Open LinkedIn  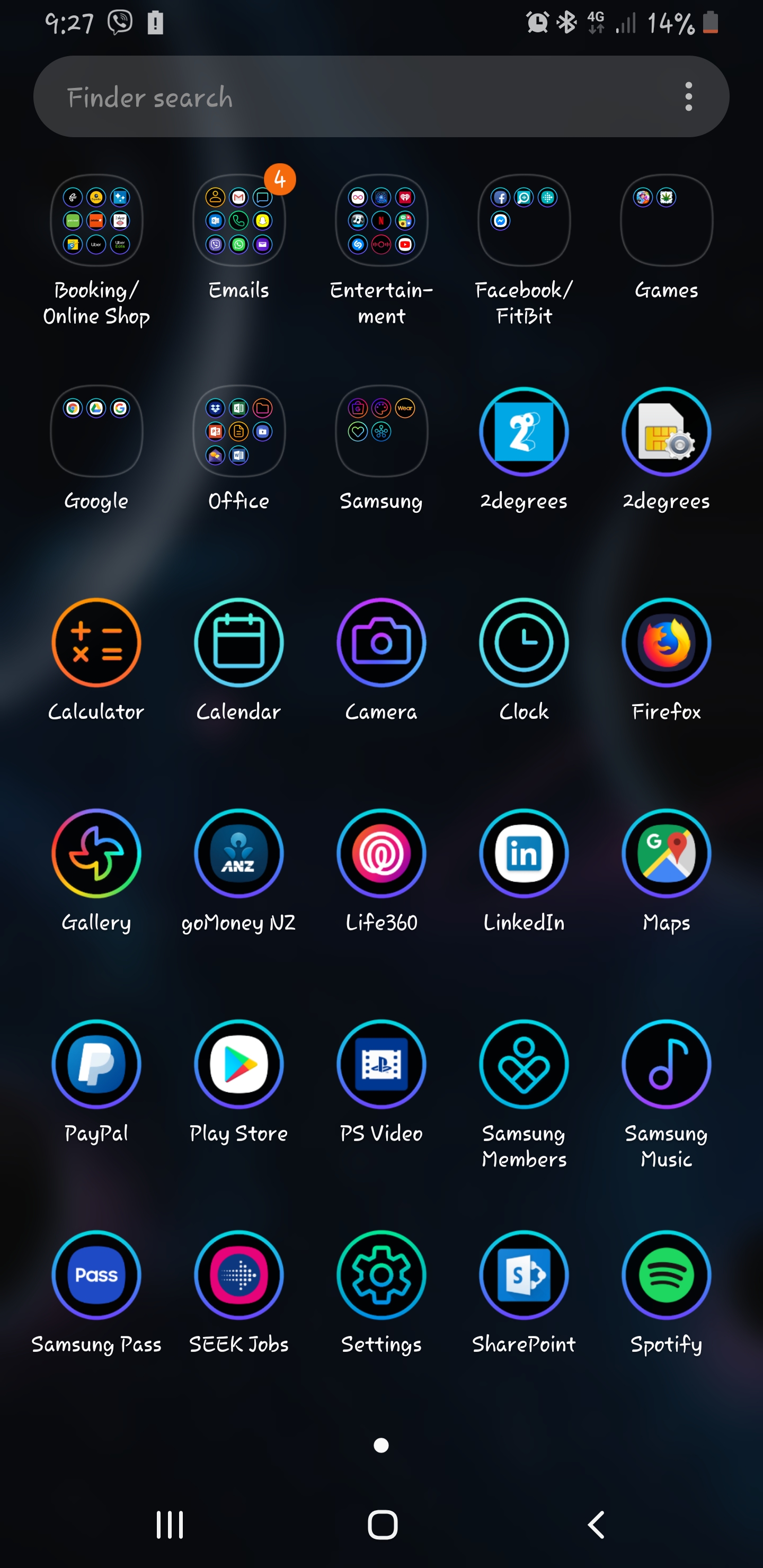[x=524, y=853]
